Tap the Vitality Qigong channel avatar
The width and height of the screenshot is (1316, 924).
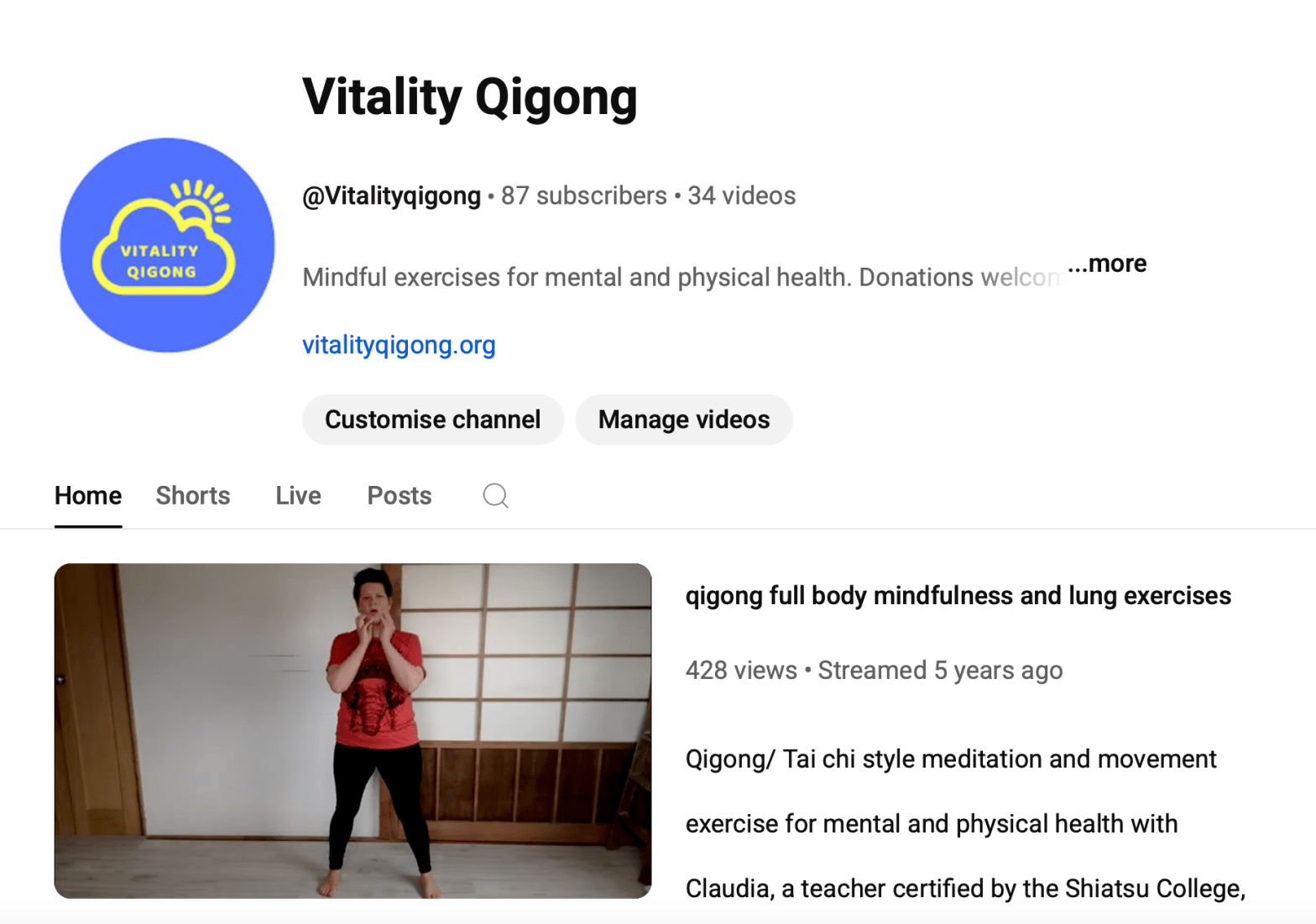tap(168, 245)
